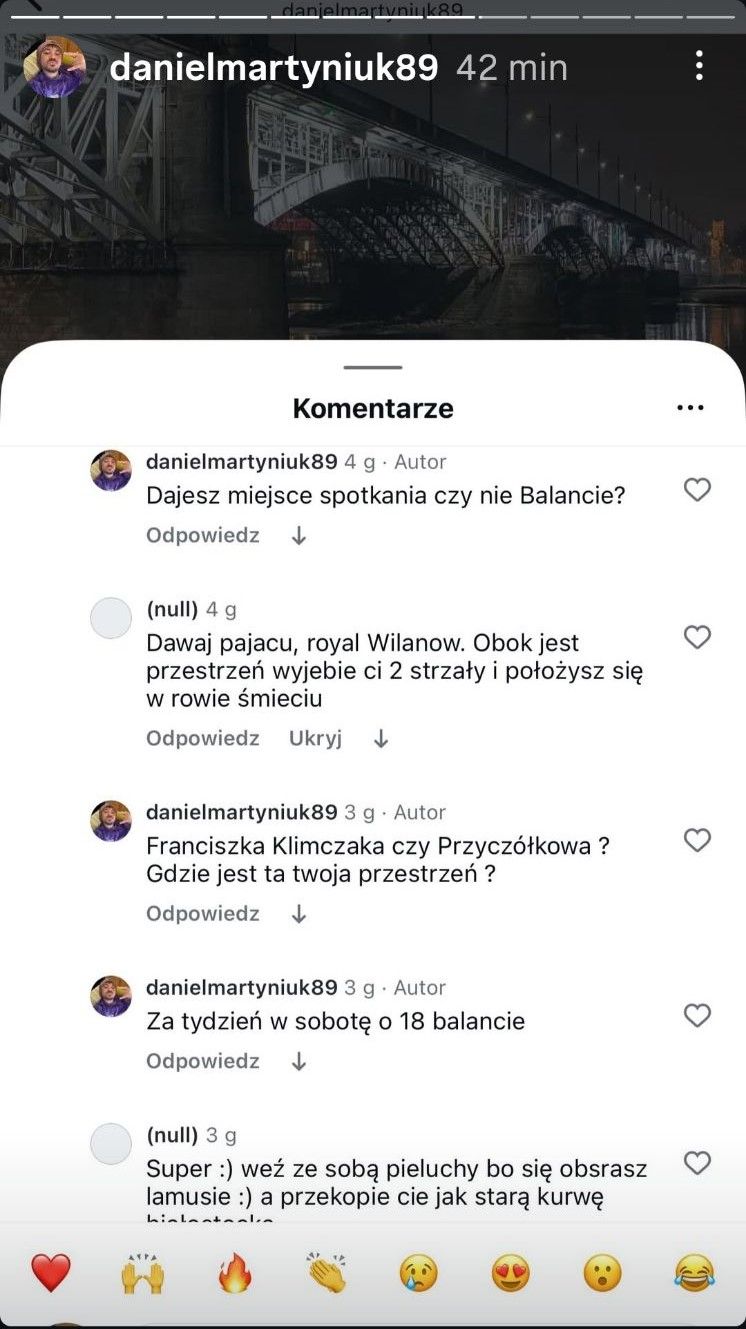This screenshot has width=746, height=1329.
Task: React with the red heart emoji
Action: (50, 1272)
